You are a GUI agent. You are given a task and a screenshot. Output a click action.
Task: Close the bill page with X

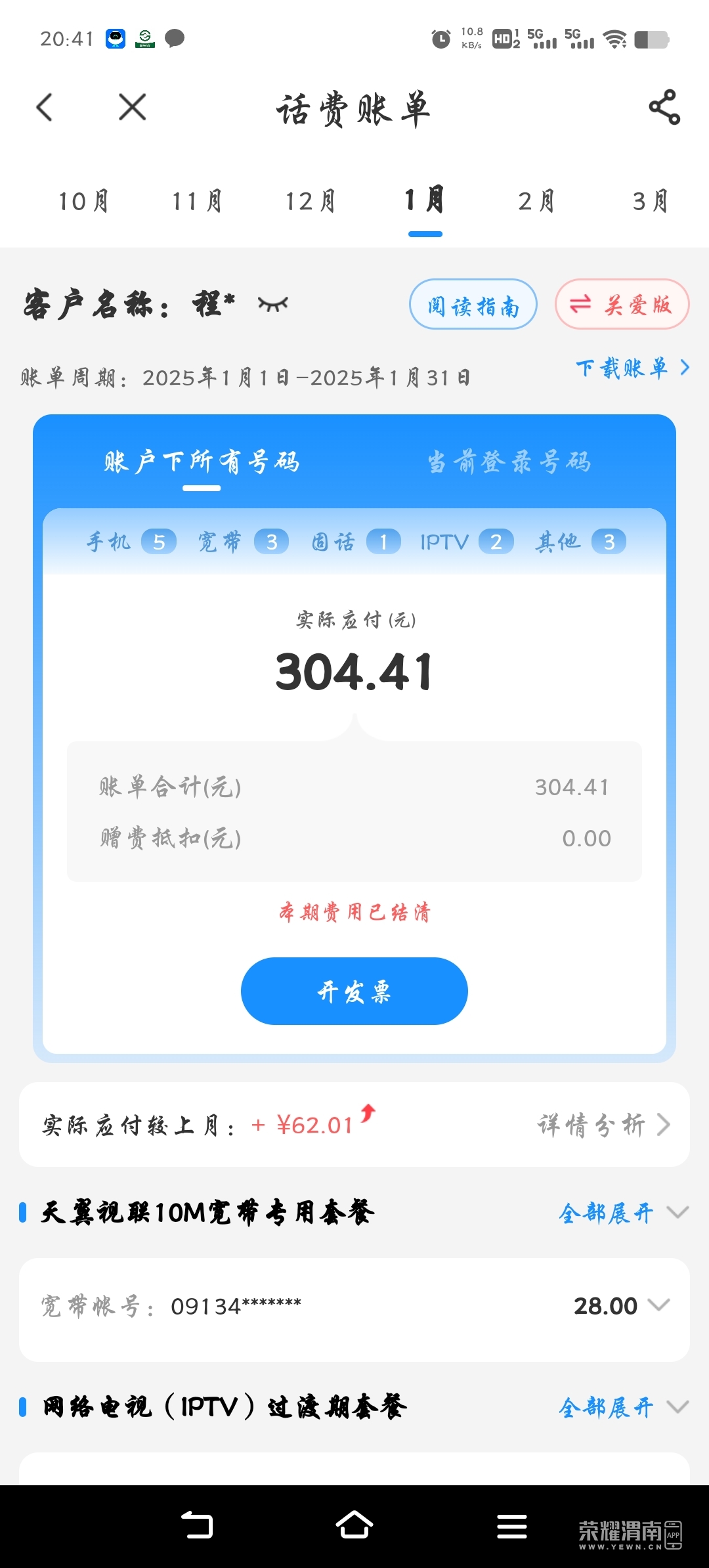[133, 107]
